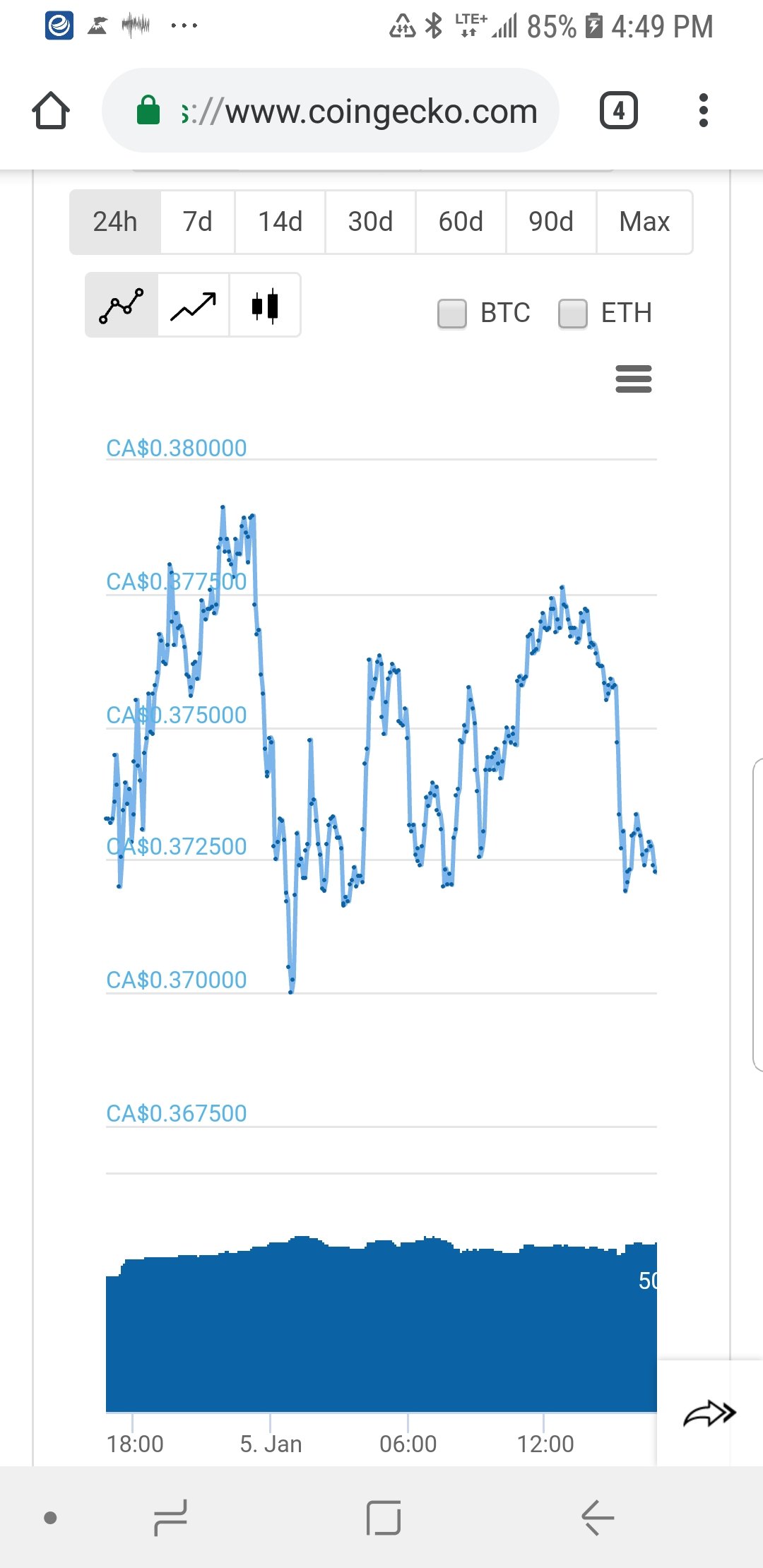763x1568 pixels.
Task: Switch chart range to 14d
Action: click(x=280, y=222)
